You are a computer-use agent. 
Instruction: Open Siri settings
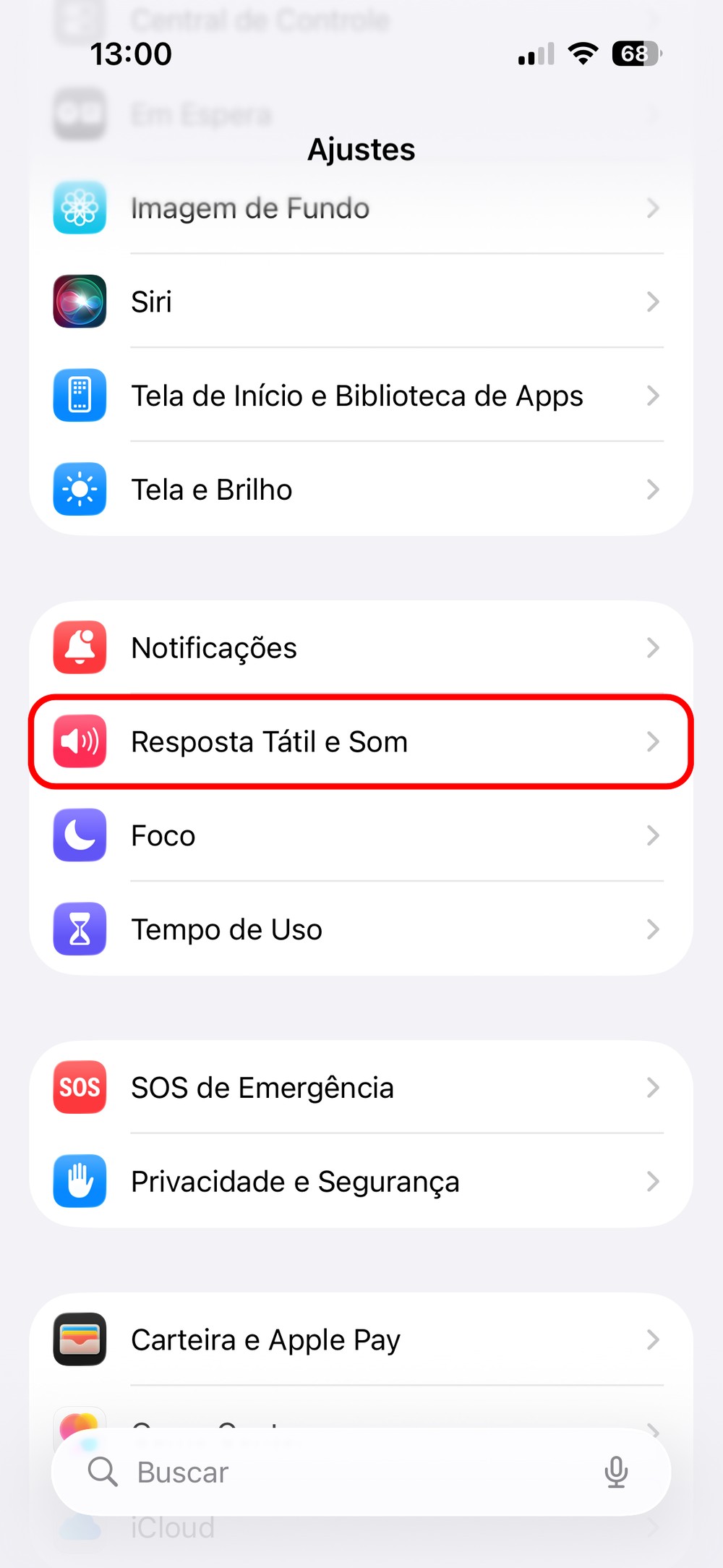(360, 302)
